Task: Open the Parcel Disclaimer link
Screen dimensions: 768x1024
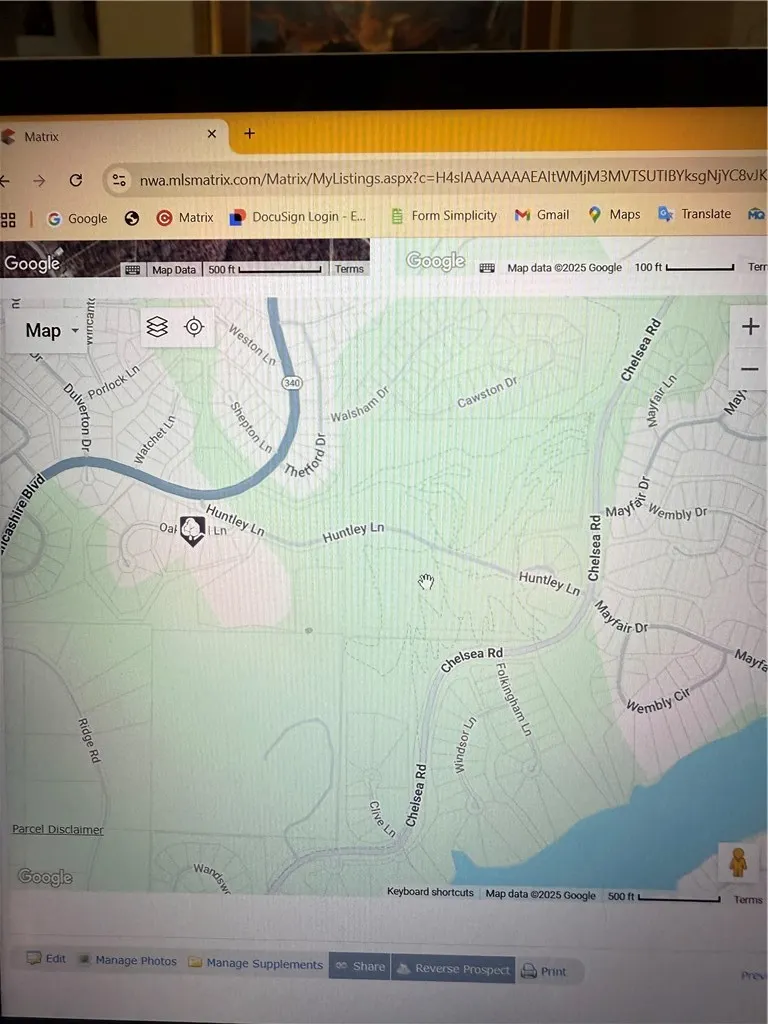Action: click(x=58, y=829)
